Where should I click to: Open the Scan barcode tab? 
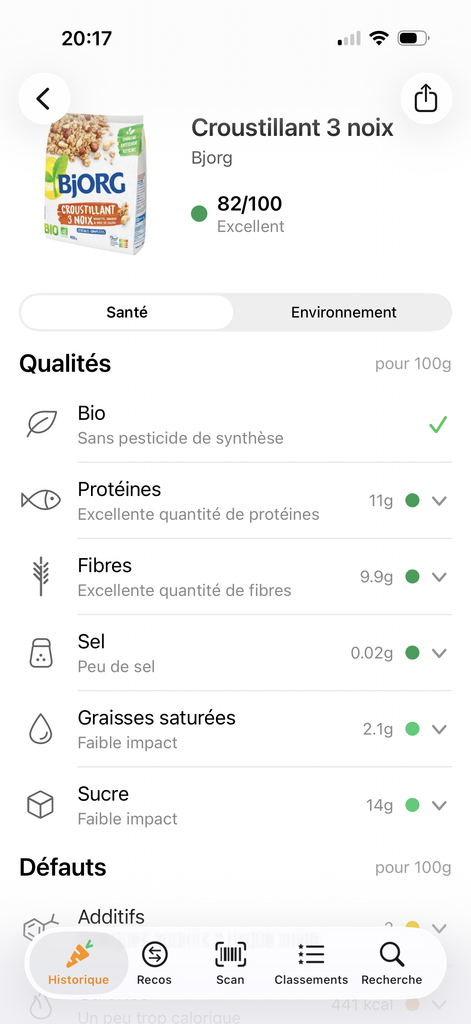click(230, 963)
